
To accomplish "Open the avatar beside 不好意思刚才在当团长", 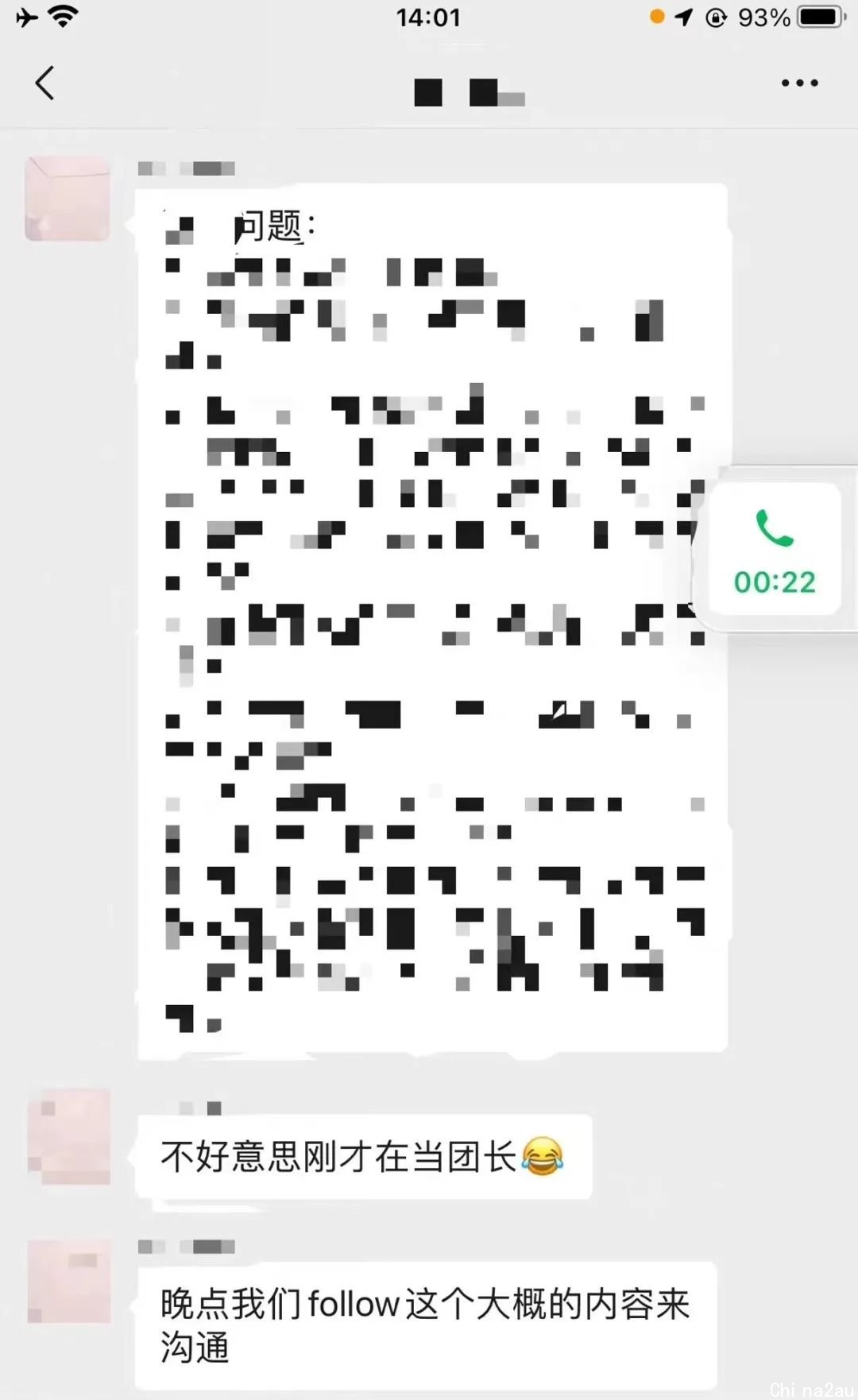I will (69, 1136).
